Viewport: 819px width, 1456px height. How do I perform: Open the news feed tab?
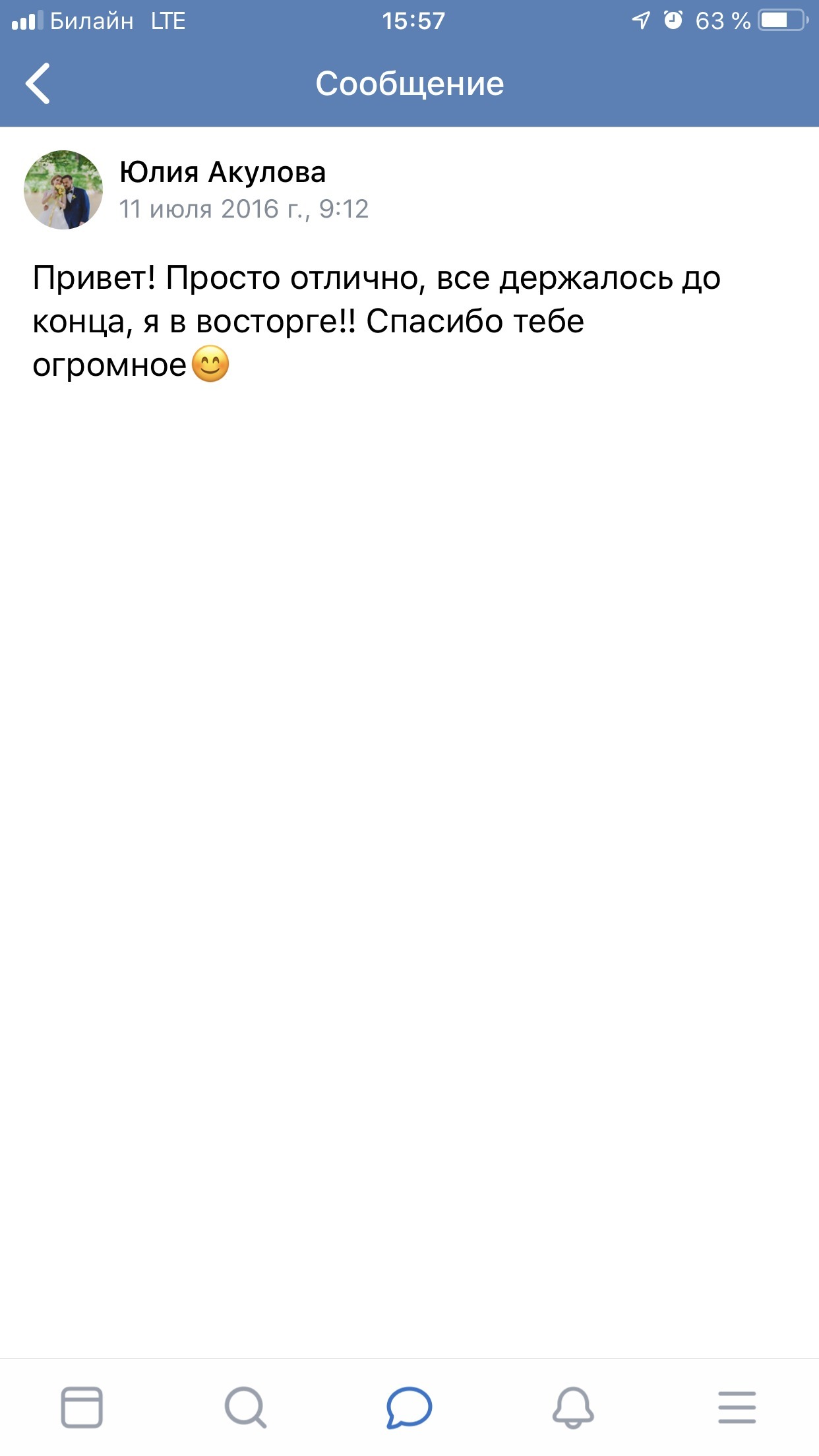[82, 1407]
